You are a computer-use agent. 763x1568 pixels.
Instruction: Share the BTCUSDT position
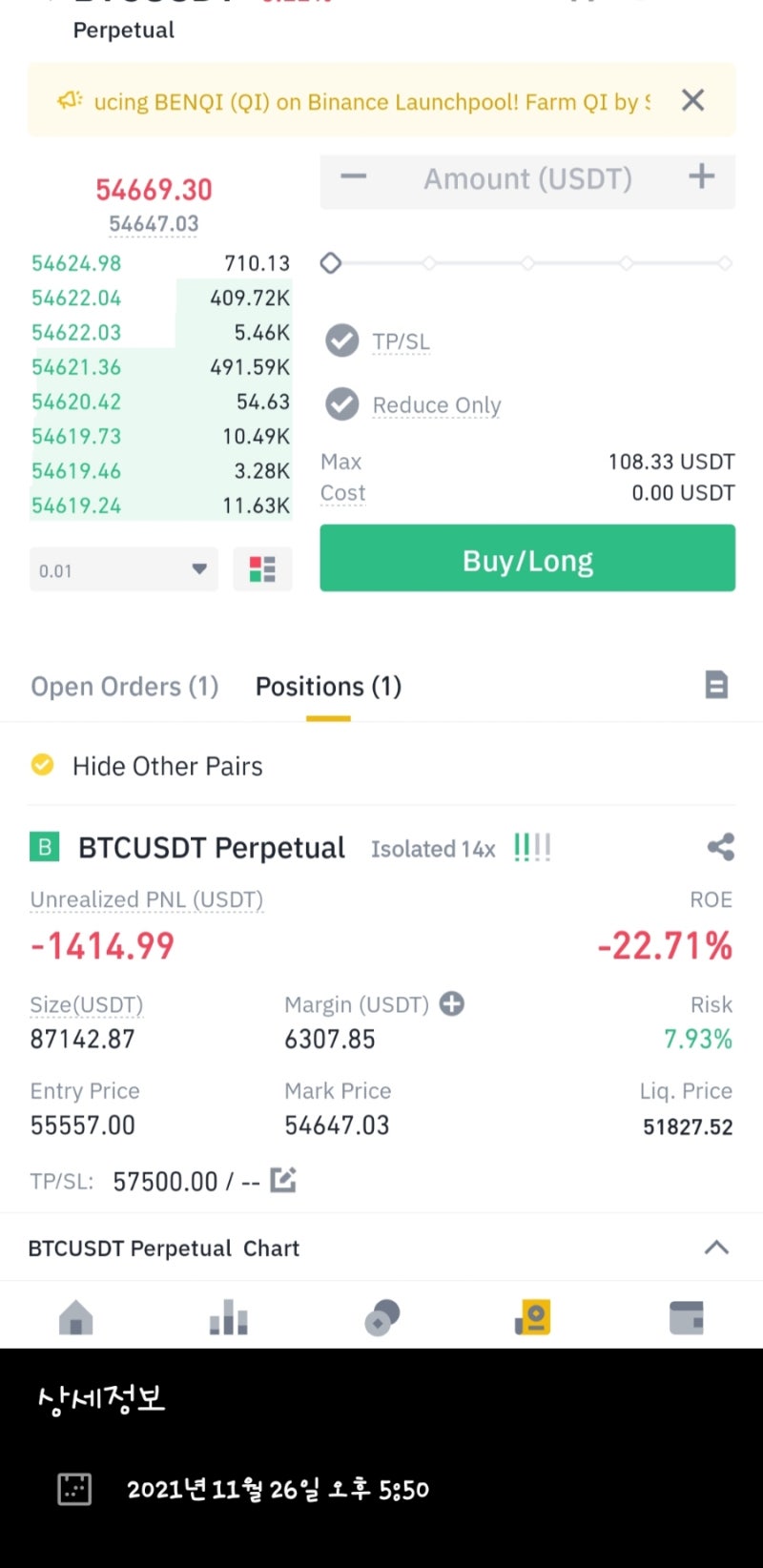coord(720,847)
